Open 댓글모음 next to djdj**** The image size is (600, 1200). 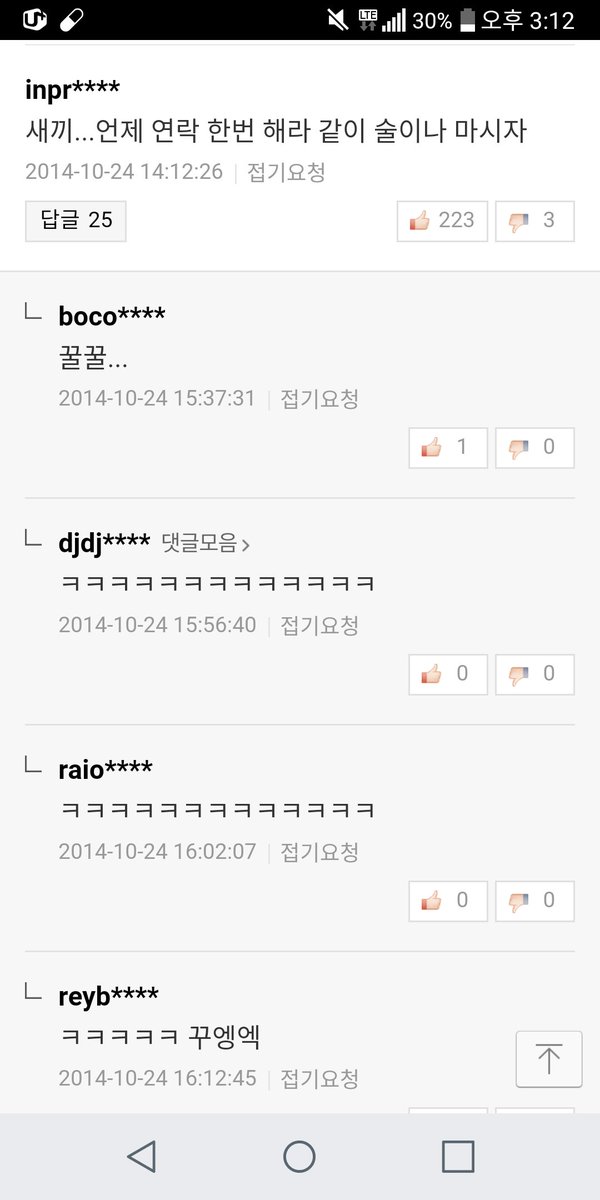point(205,544)
